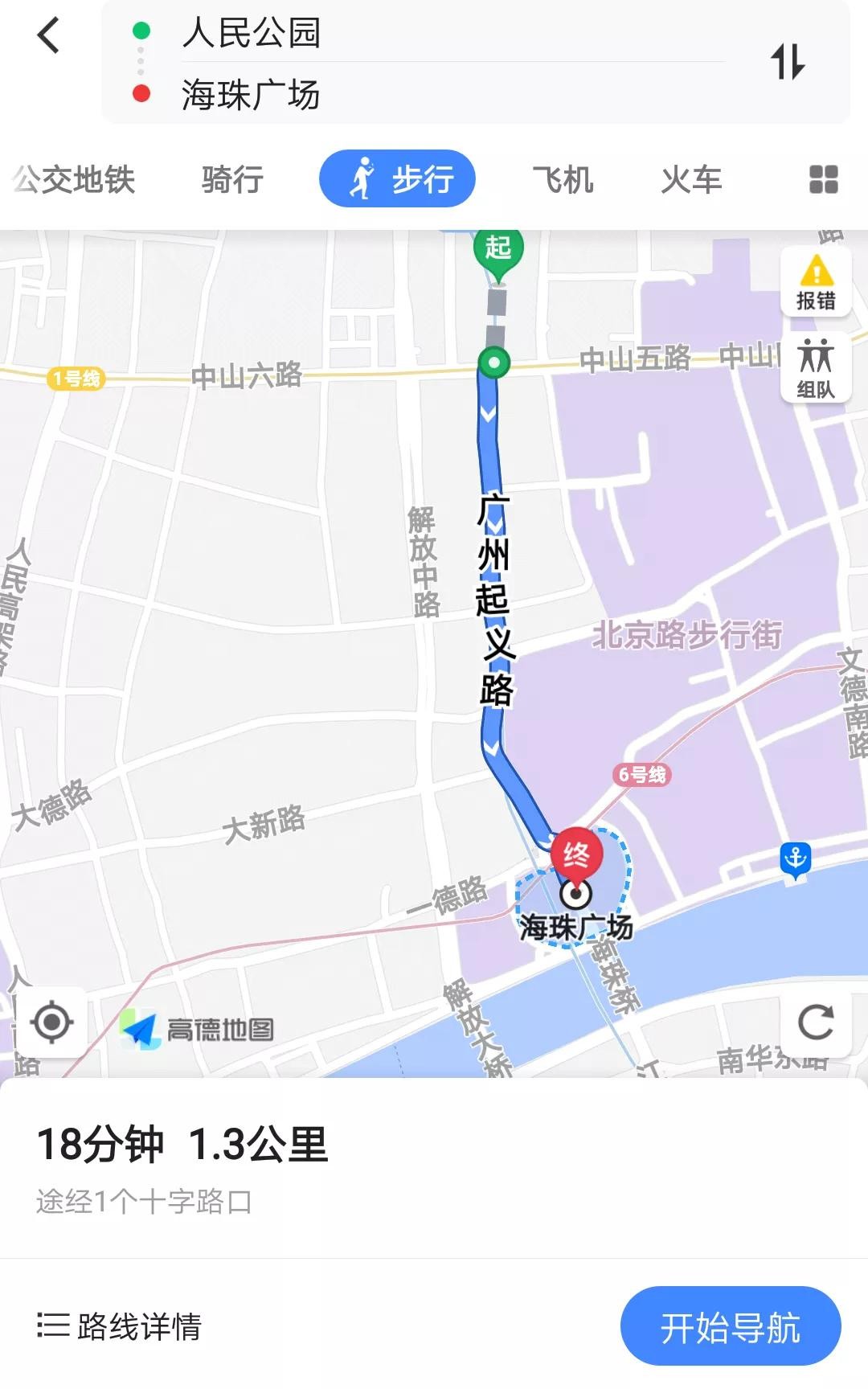Edit the starting point 人民公园
The height and width of the screenshot is (1389, 868).
(x=251, y=33)
